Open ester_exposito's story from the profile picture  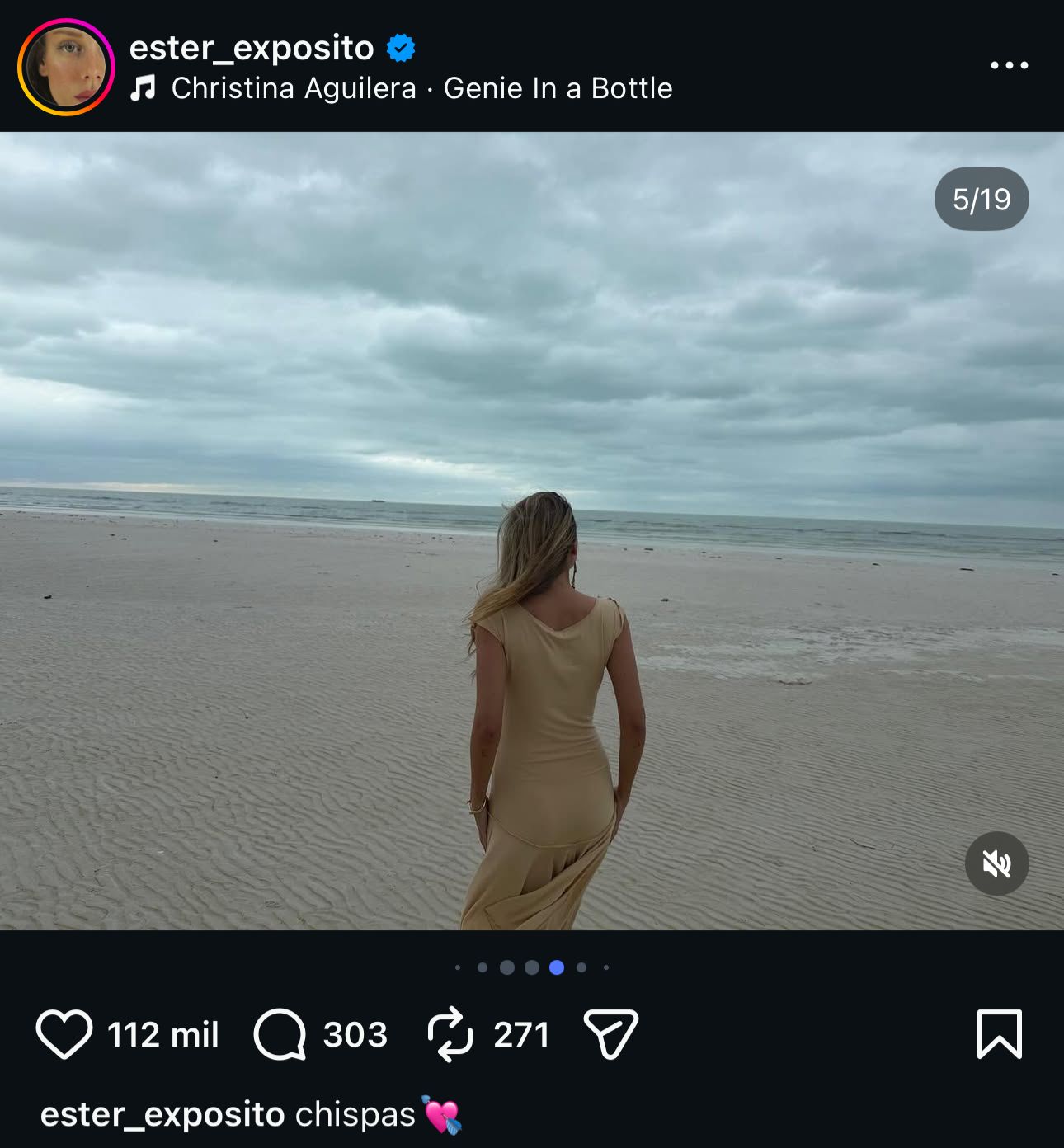click(66, 67)
